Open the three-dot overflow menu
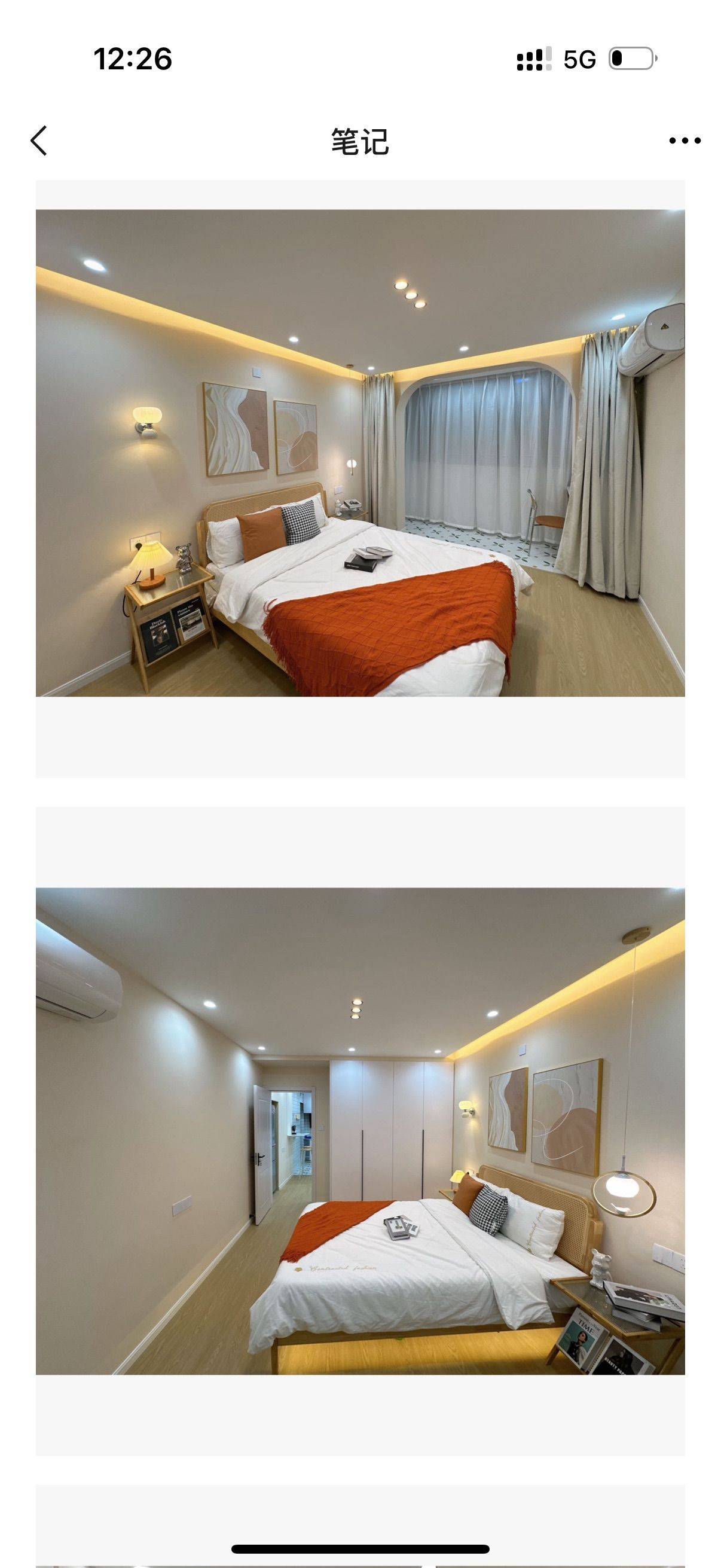 coord(685,141)
